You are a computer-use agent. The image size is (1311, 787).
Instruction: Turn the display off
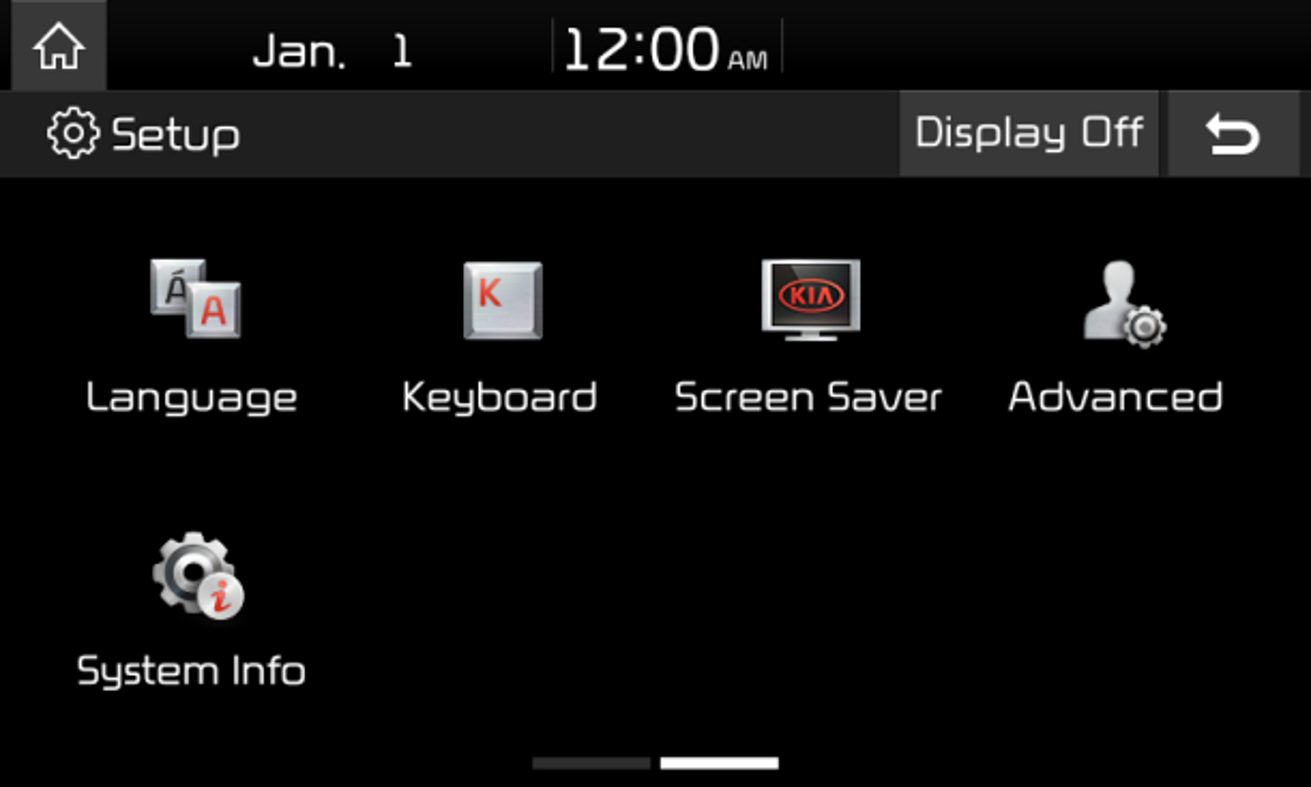tap(1028, 134)
